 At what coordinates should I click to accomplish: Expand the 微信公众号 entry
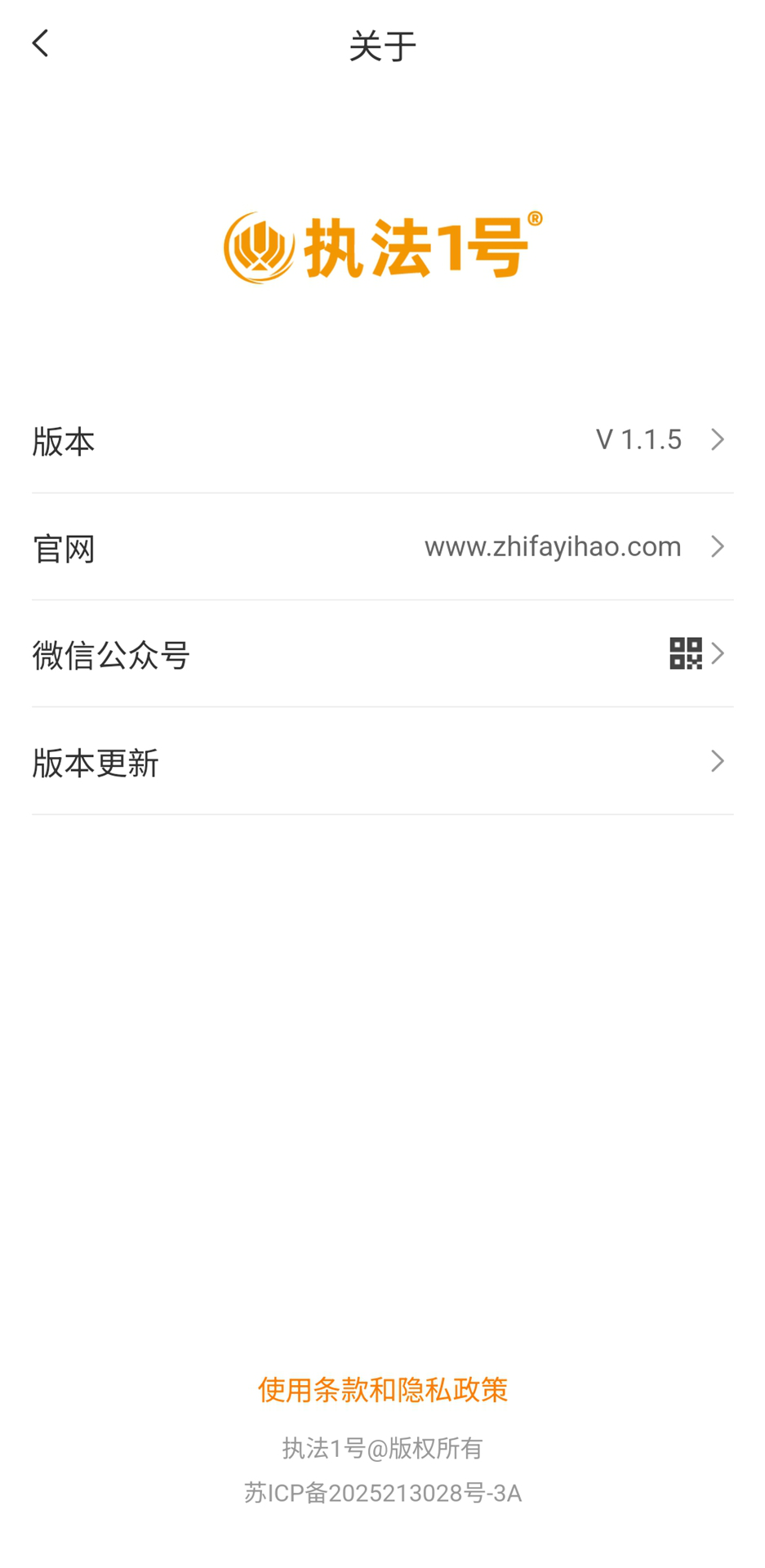pyautogui.click(x=382, y=653)
